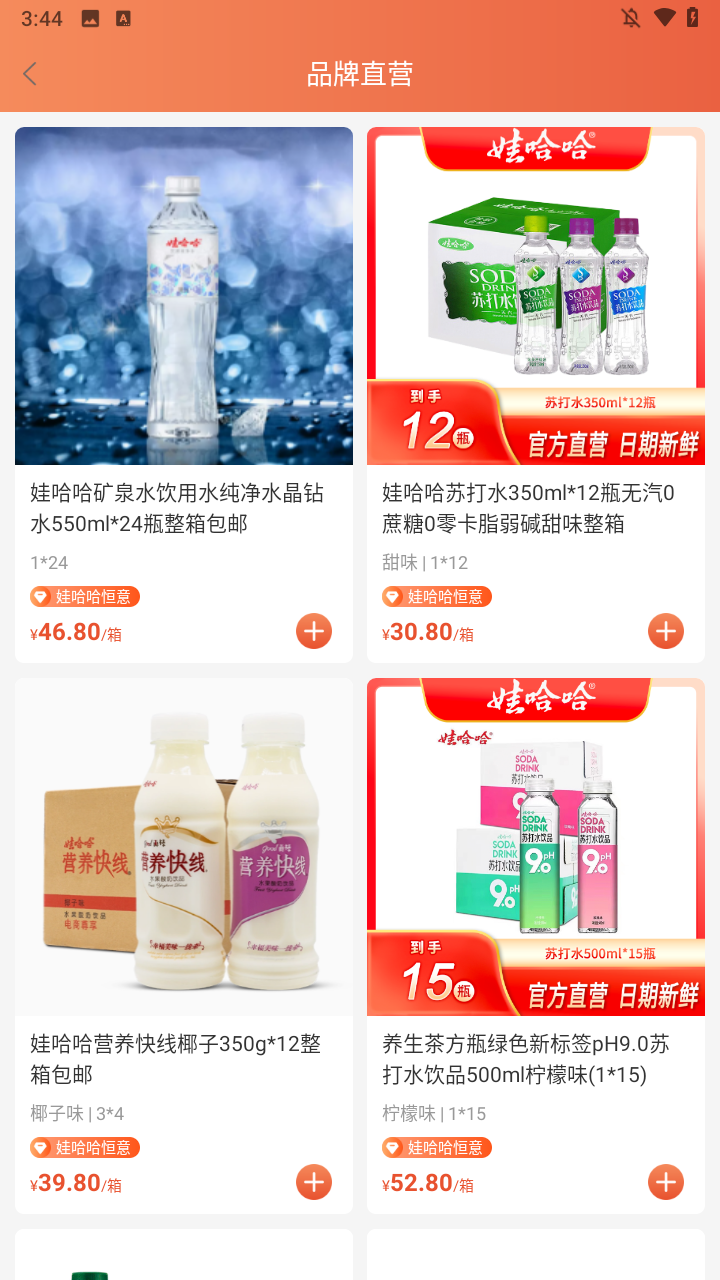Tap the 品牌直营 page title
The width and height of the screenshot is (720, 1280).
[359, 74]
